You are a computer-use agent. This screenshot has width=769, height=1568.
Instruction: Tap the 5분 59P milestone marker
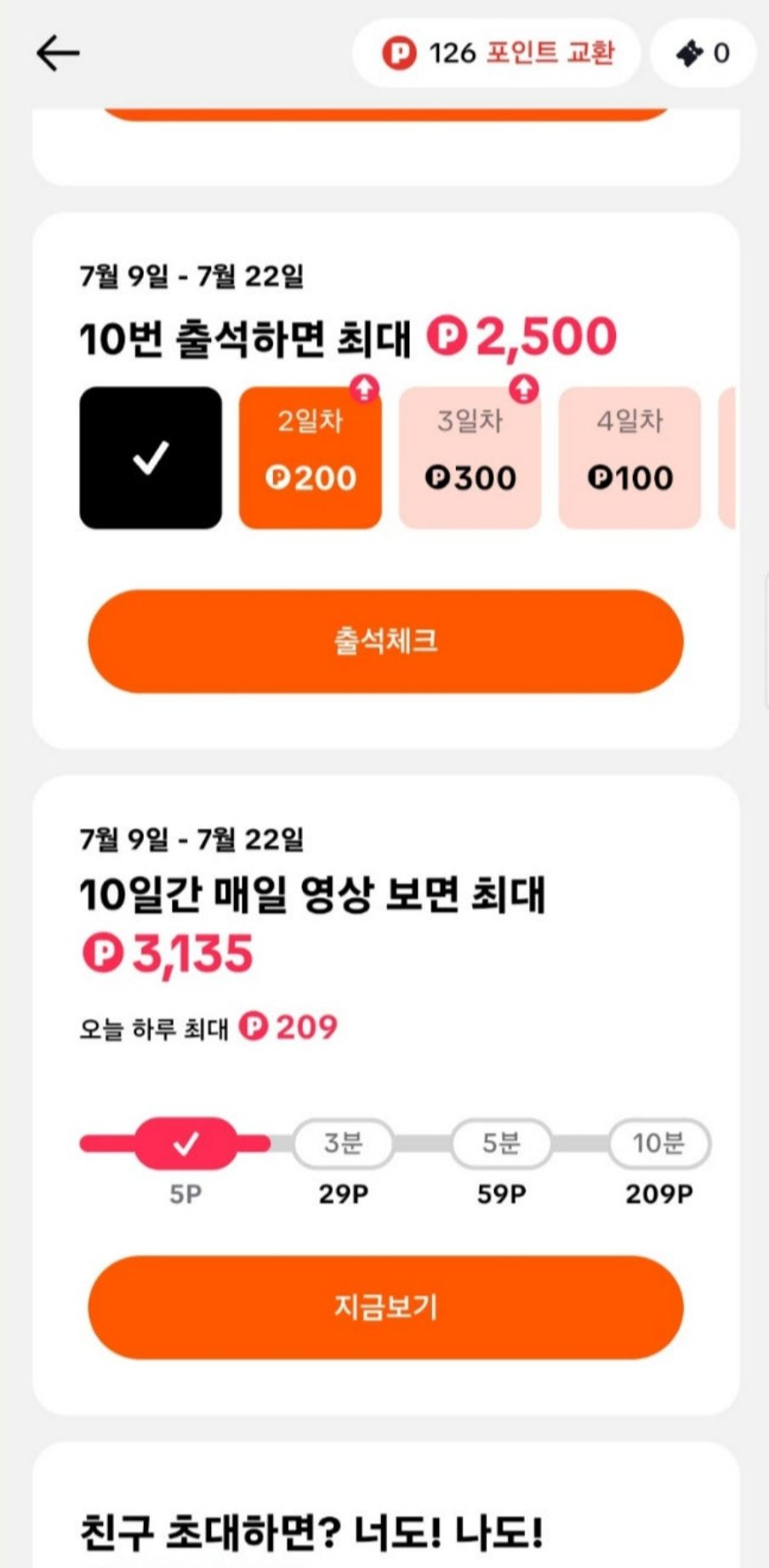501,1143
